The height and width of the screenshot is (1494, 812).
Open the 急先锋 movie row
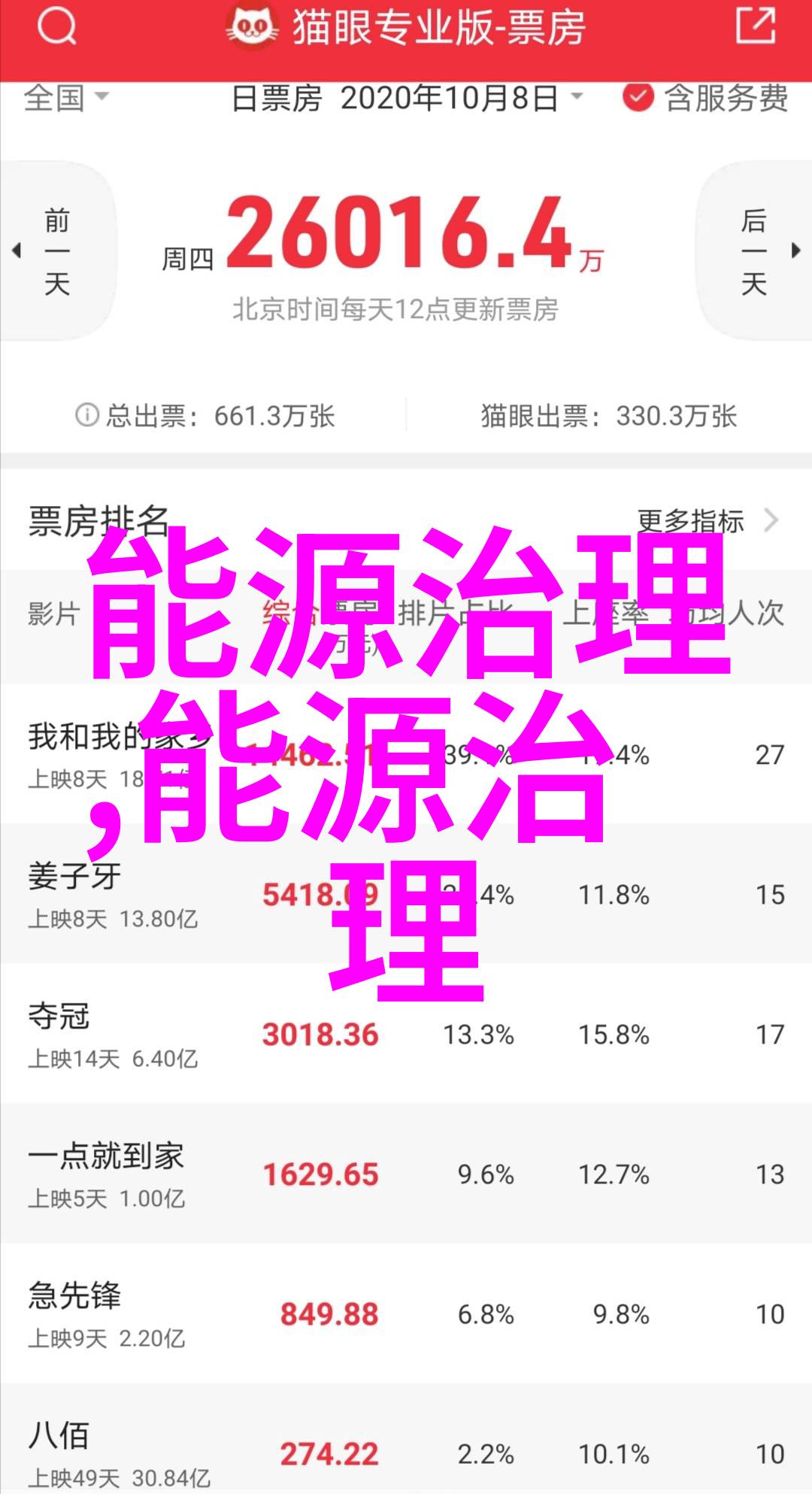click(406, 1314)
